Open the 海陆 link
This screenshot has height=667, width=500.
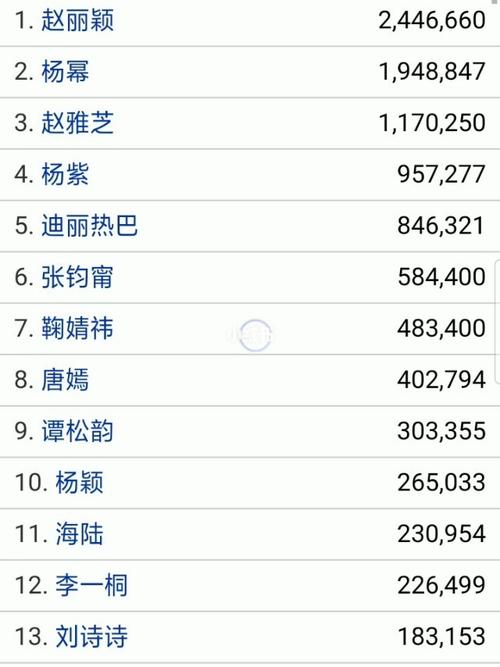(x=79, y=534)
